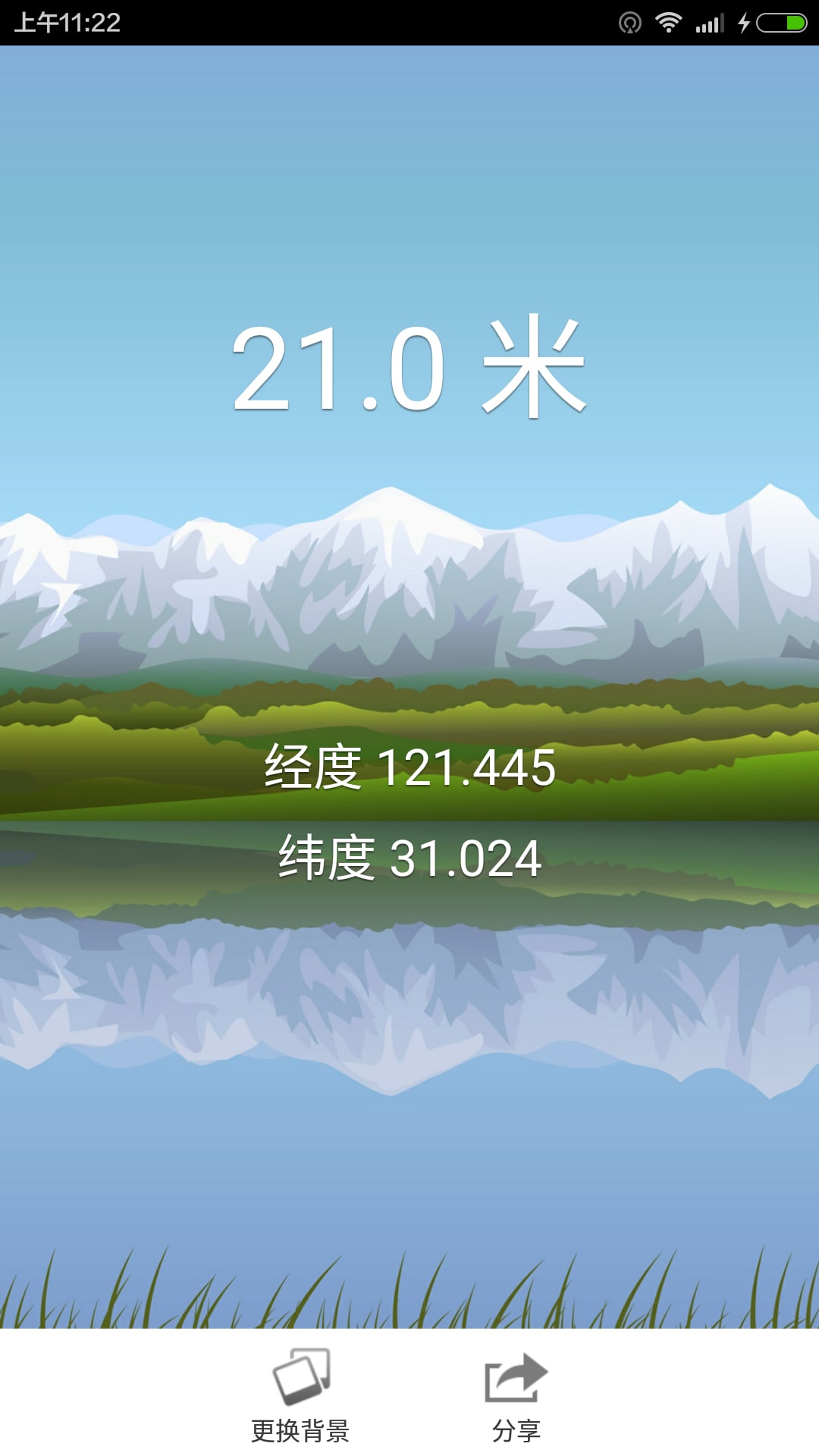Screen dimensions: 819x1456
Task: Select the altitude reading 21.0 米
Action: (x=409, y=364)
